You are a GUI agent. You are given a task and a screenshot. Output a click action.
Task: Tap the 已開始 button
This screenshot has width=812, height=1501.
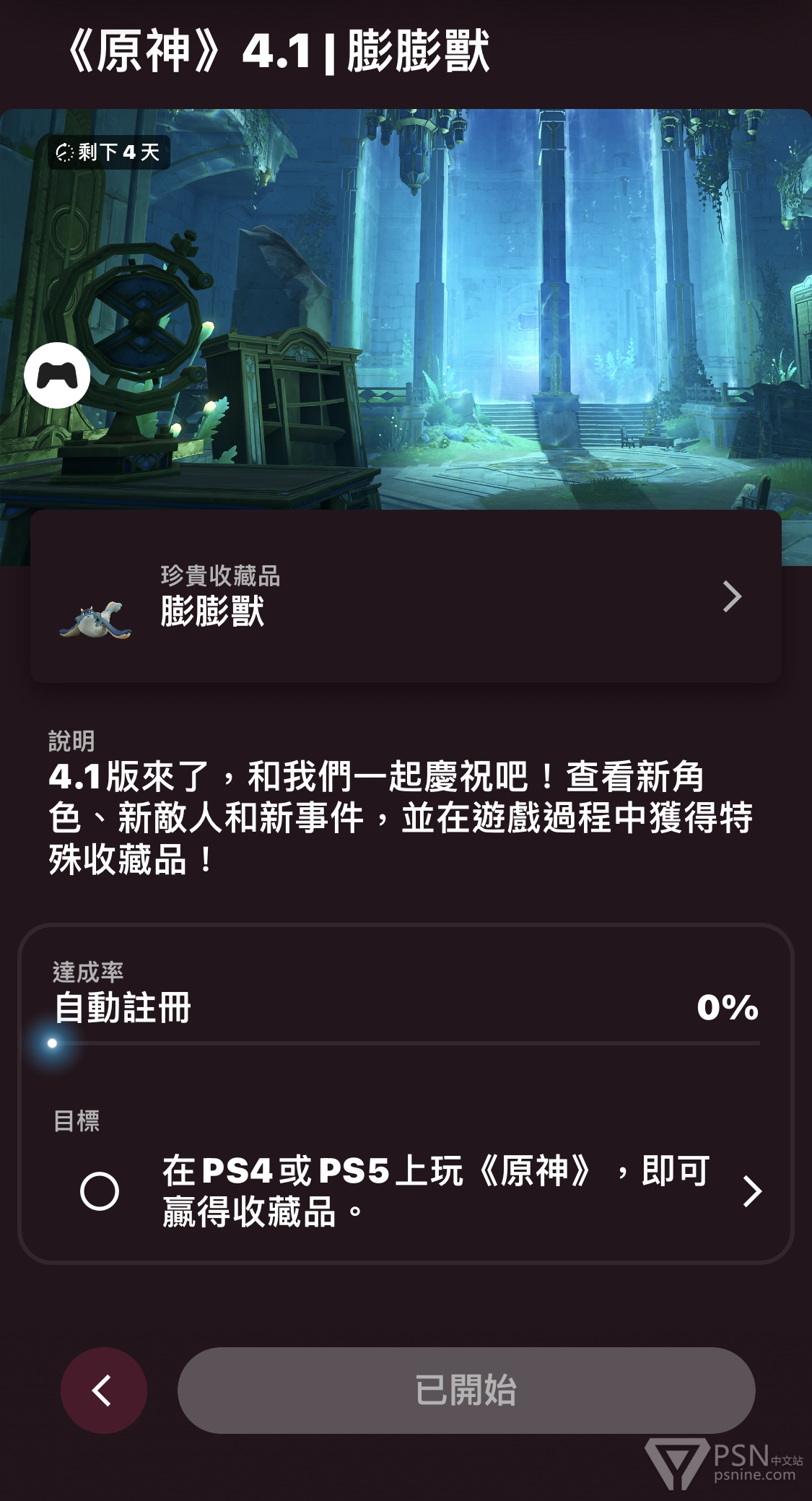click(466, 1390)
